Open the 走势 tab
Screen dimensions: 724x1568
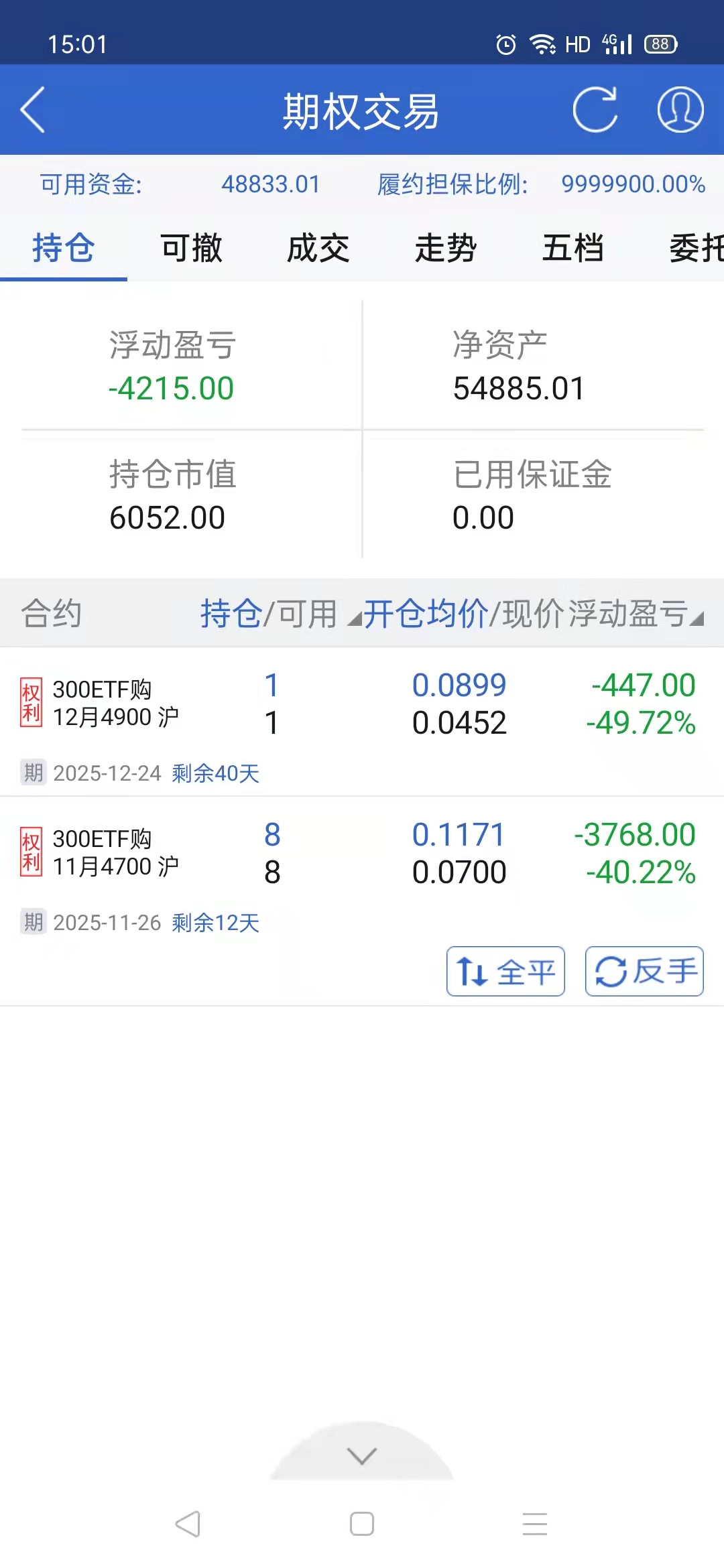pyautogui.click(x=446, y=249)
